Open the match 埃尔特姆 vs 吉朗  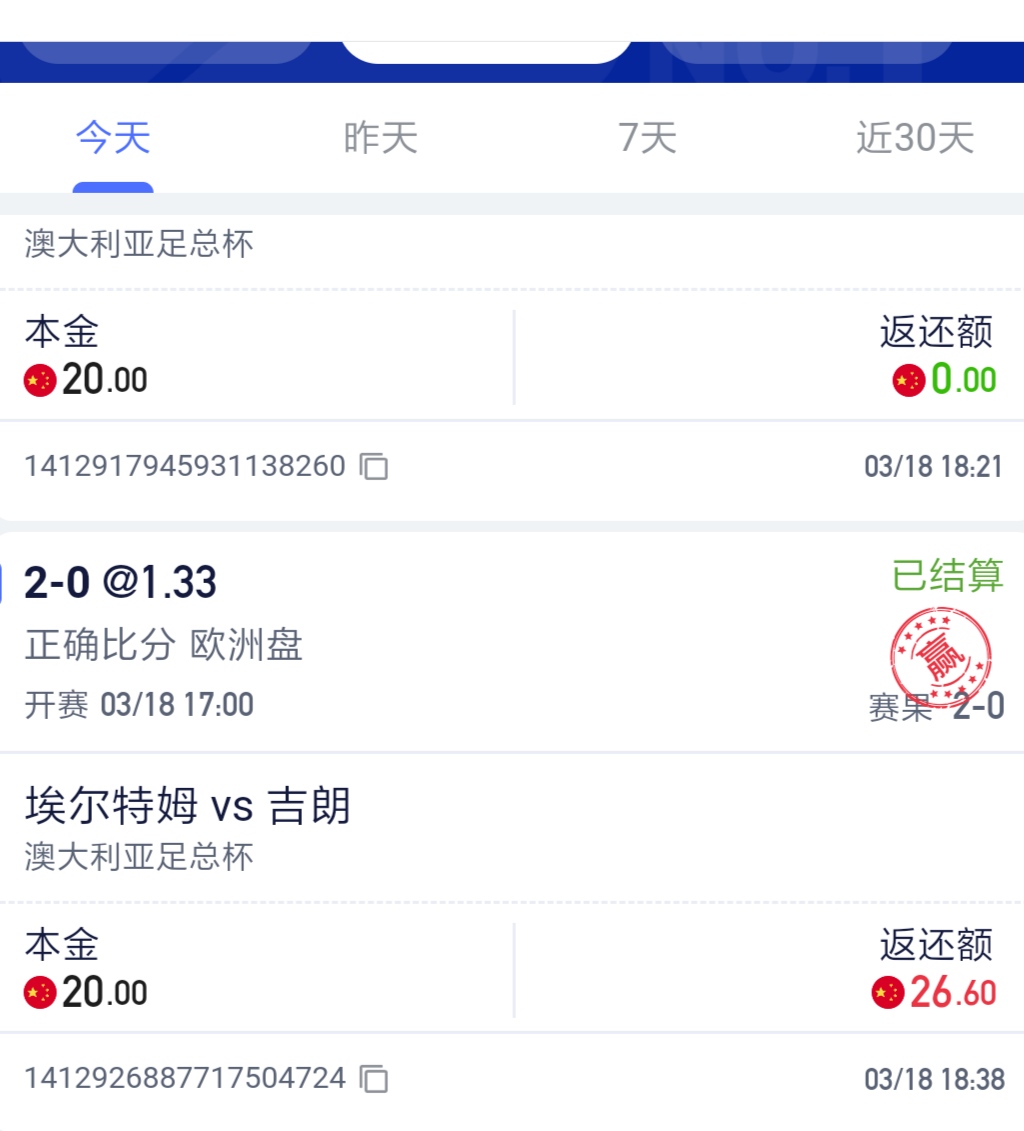(x=186, y=806)
